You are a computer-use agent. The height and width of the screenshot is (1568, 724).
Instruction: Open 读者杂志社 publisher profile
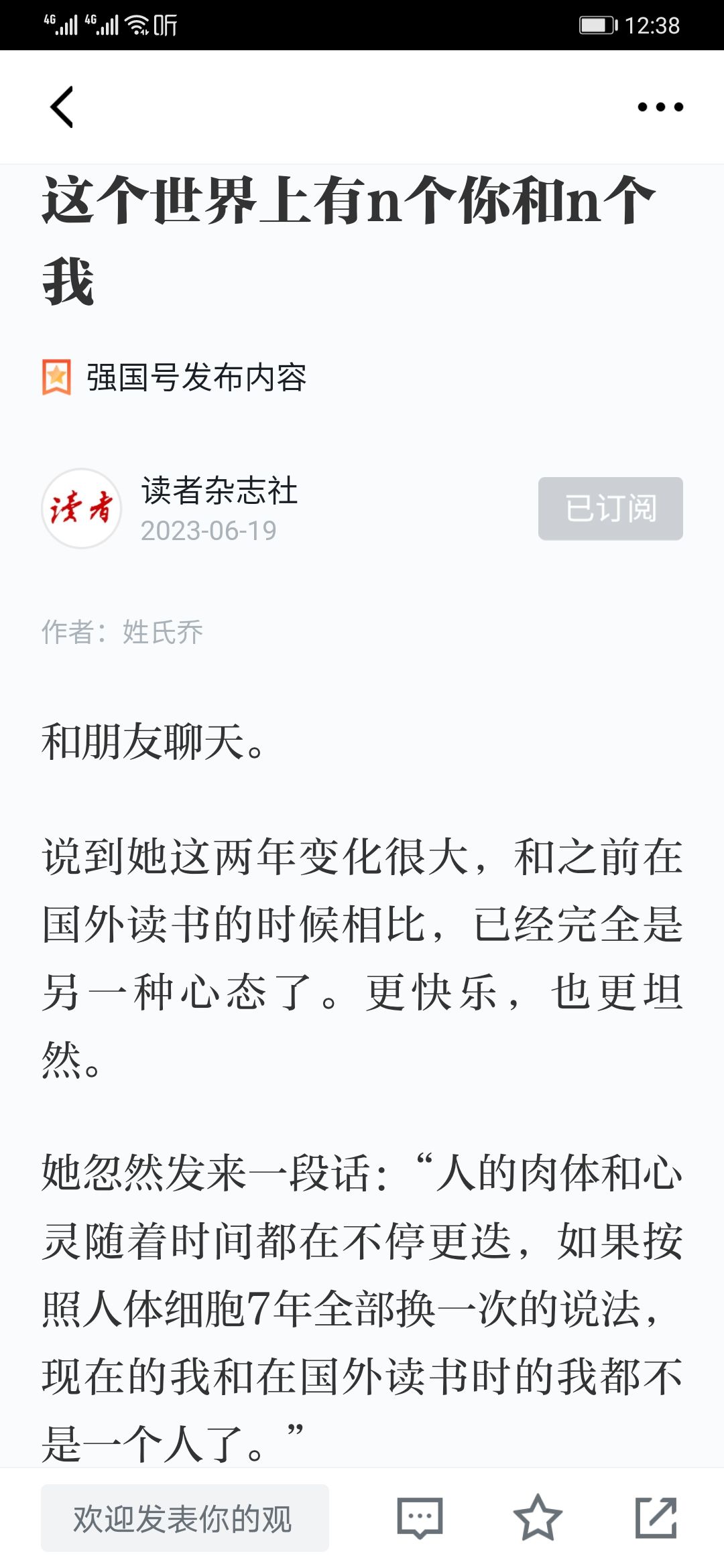[219, 491]
